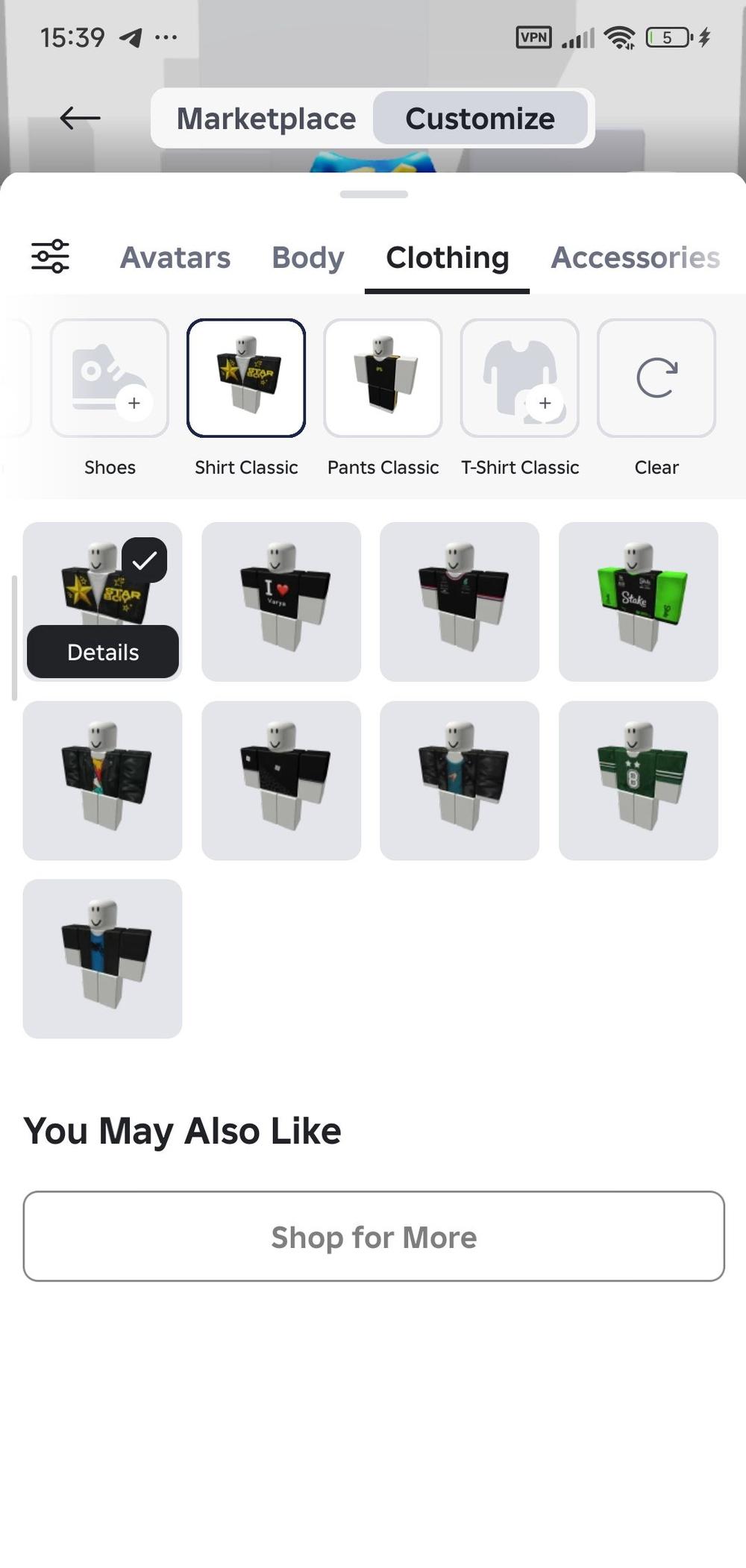Select the Shirt Classic category
This screenshot has height=1568, width=746.
[x=246, y=378]
